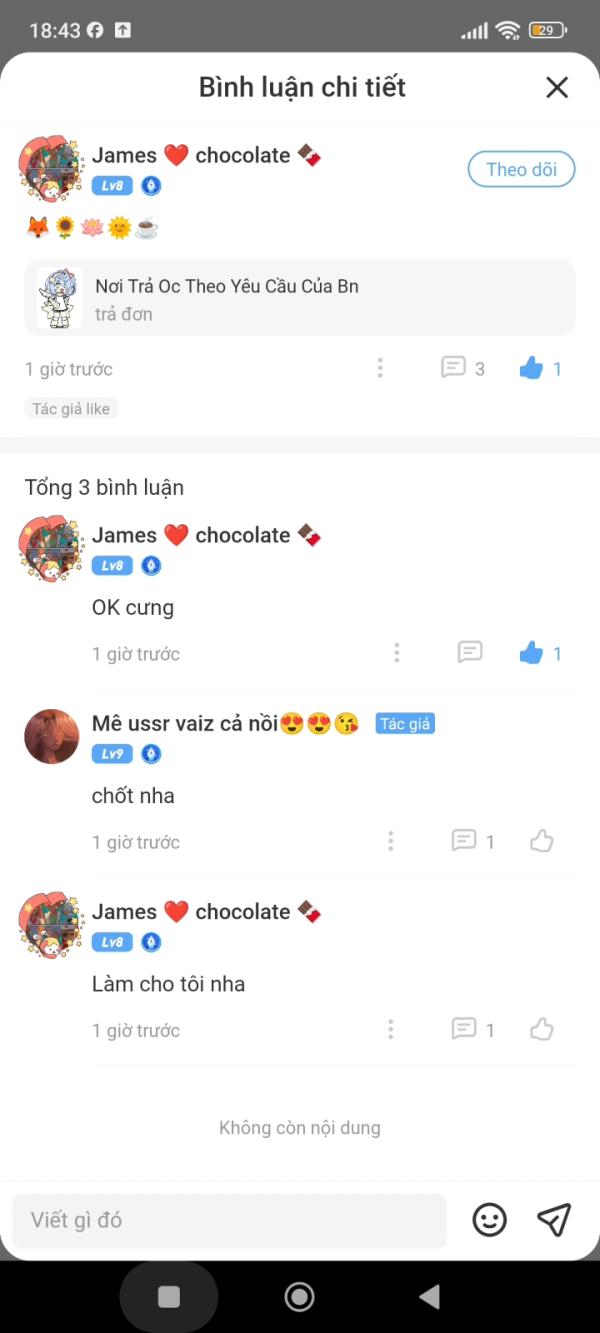Open more options on the OK cưng reply
600x1333 pixels.
point(397,653)
